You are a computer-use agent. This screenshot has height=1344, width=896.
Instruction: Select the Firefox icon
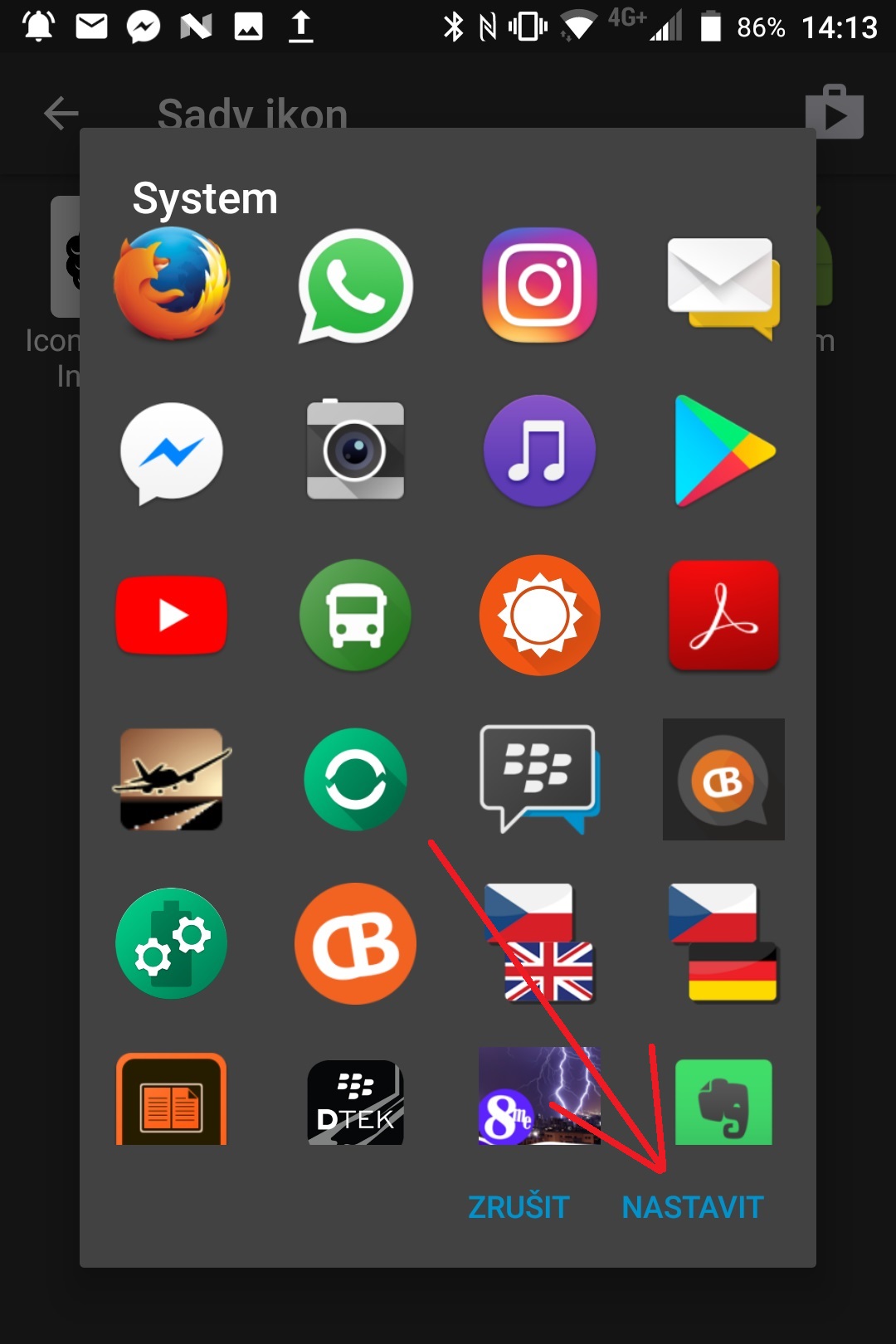tap(172, 285)
